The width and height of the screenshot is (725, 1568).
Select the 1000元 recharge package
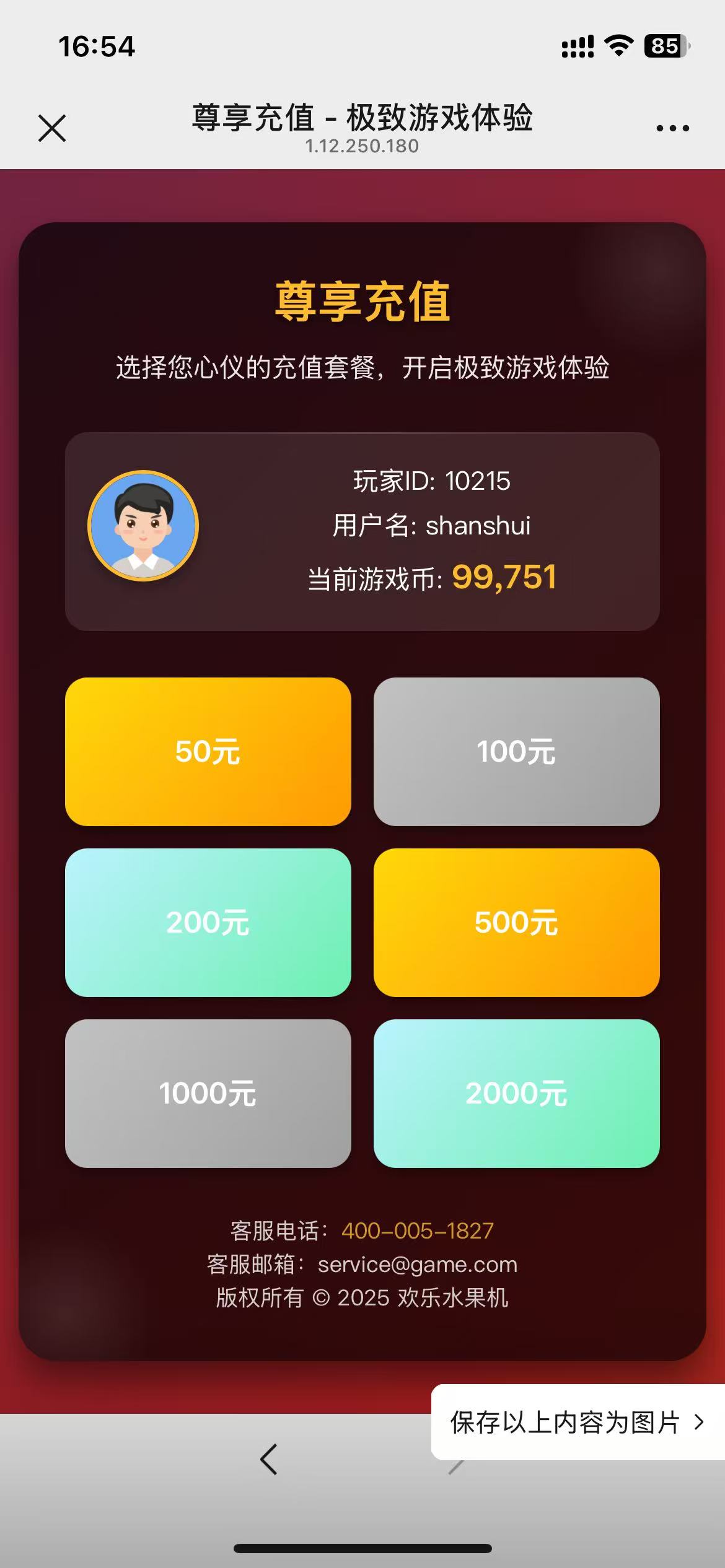209,1095
